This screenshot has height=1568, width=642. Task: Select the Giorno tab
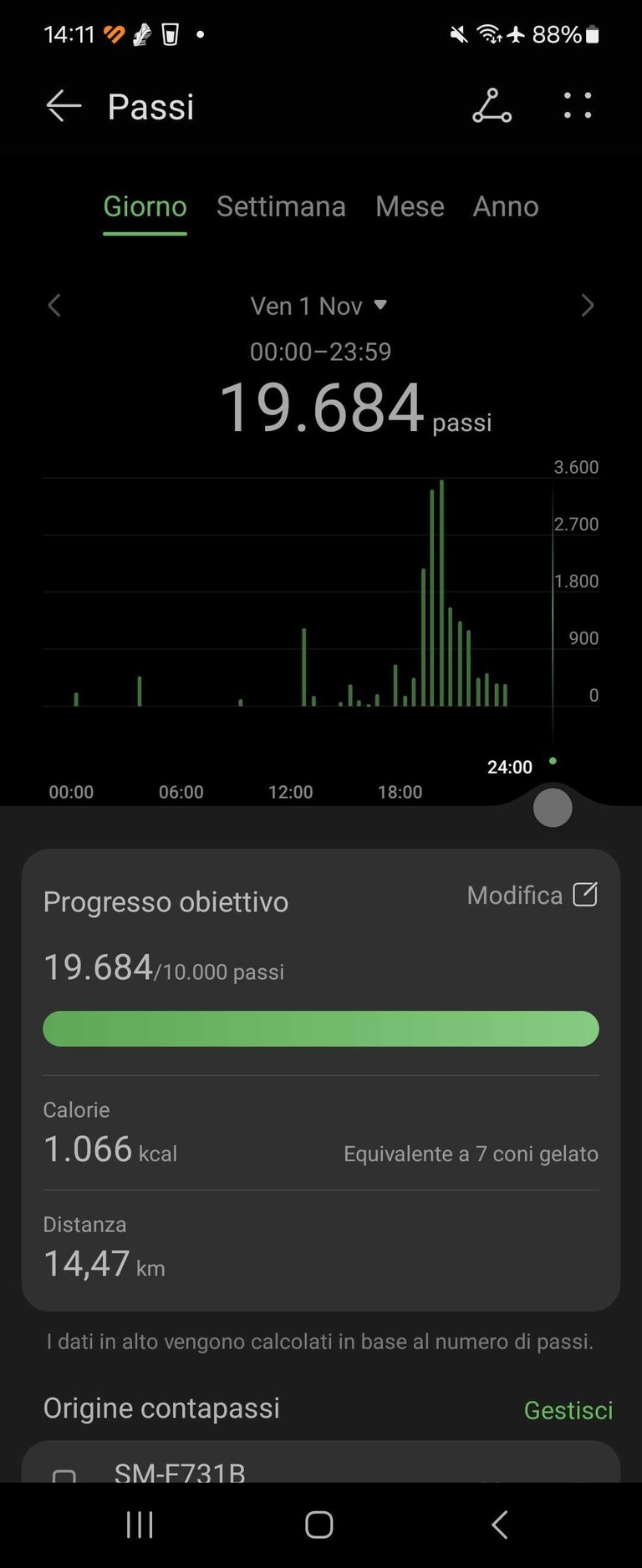pos(145,206)
